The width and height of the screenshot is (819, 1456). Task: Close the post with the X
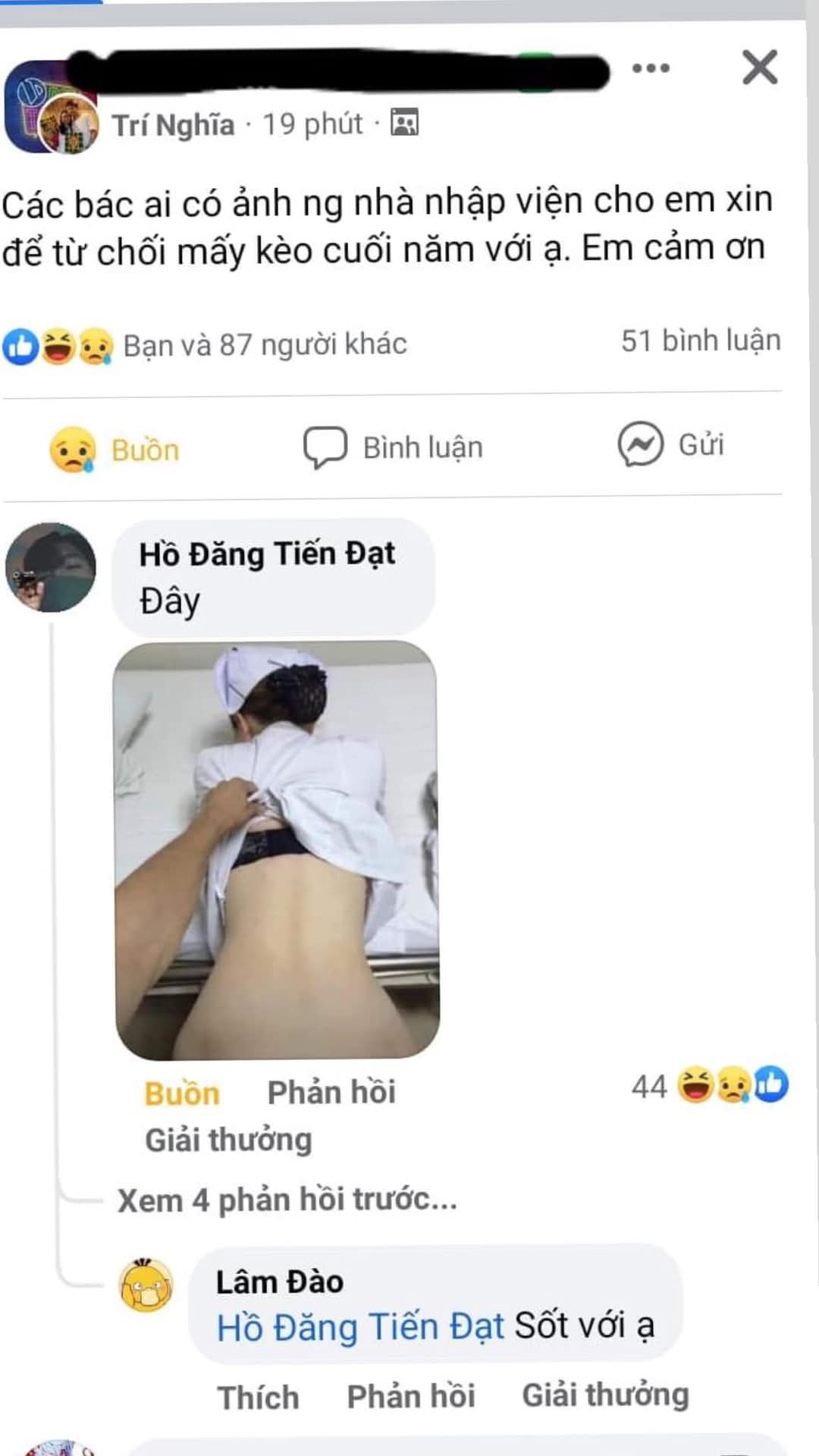(759, 67)
